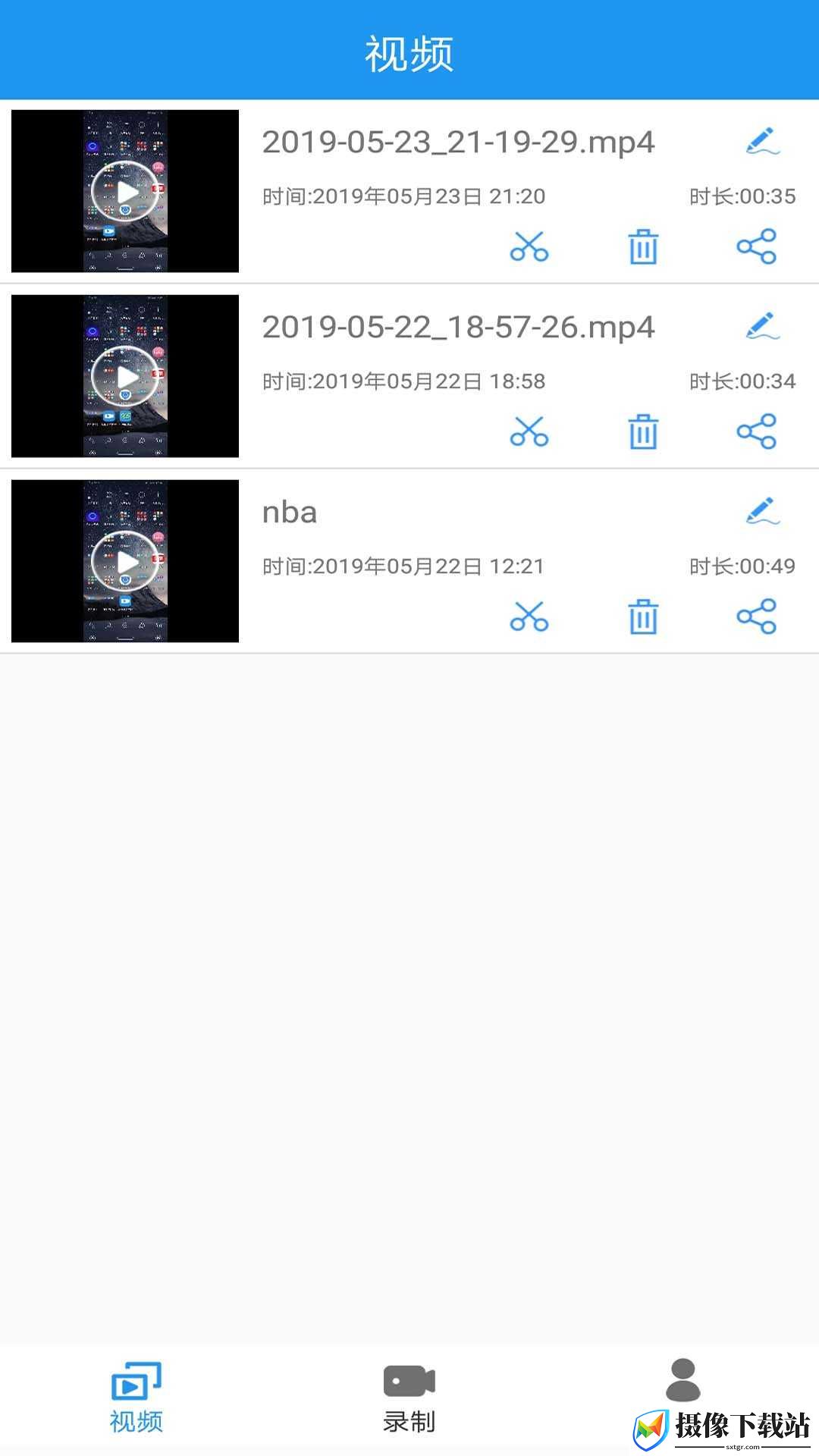This screenshot has height=1456, width=819.
Task: Edit the name of the nba video
Action: [763, 511]
